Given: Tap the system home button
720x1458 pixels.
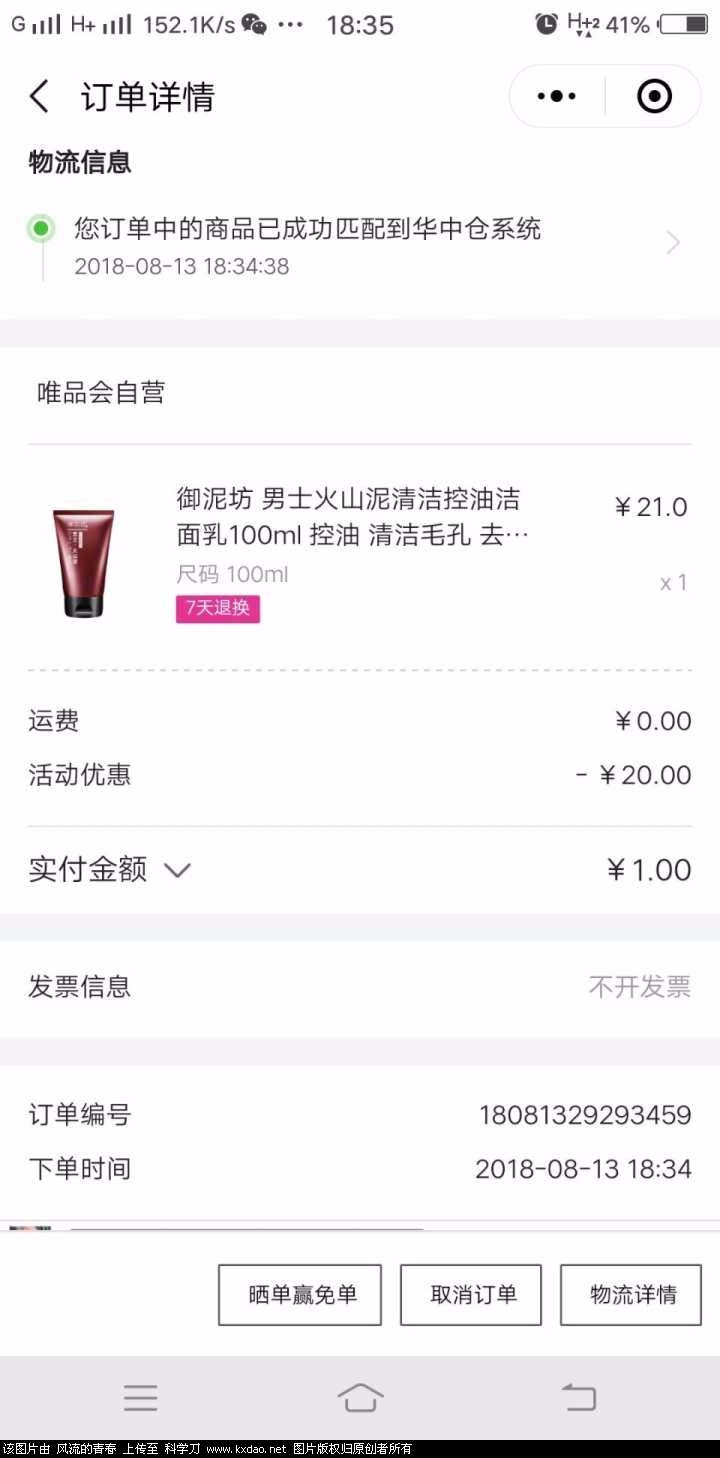Looking at the screenshot, I should (360, 1397).
